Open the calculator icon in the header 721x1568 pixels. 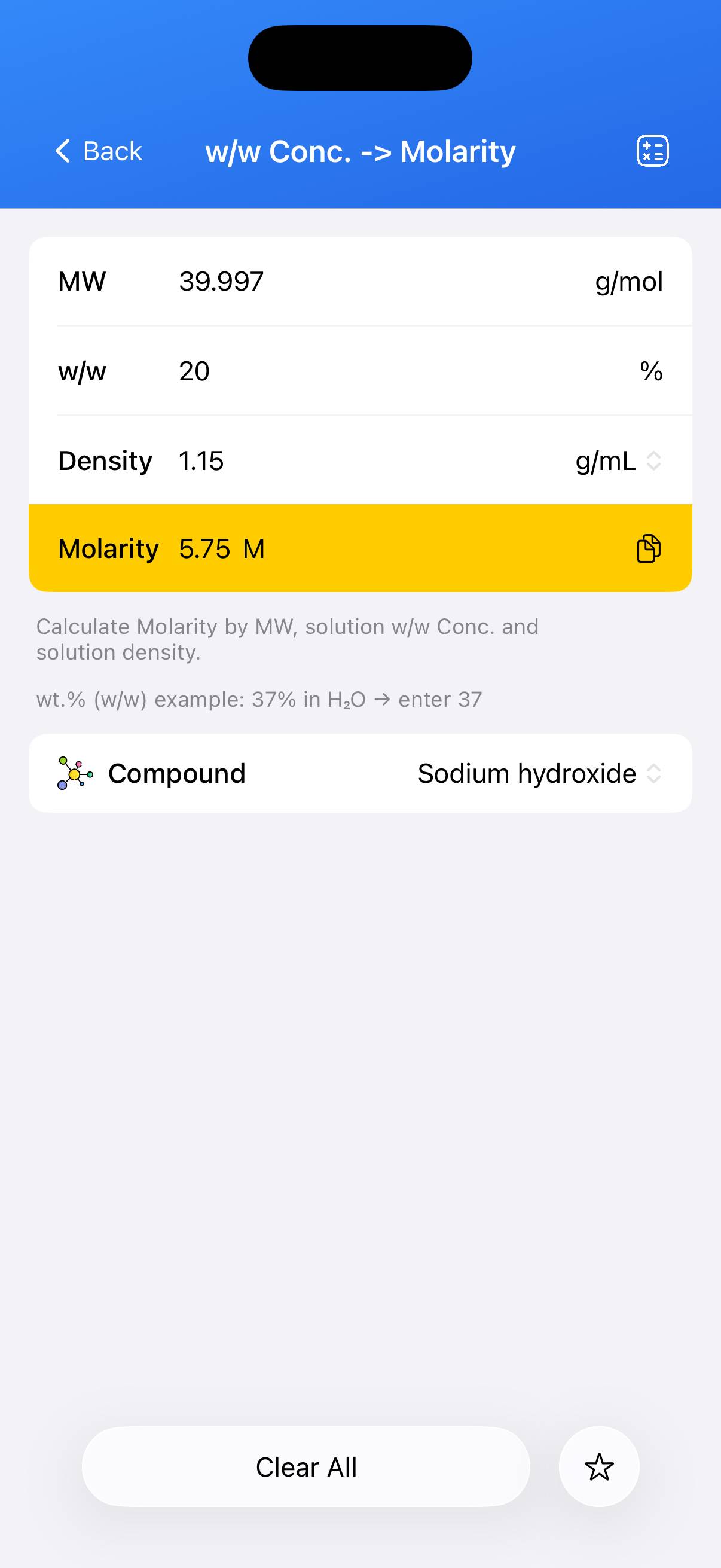click(652, 151)
